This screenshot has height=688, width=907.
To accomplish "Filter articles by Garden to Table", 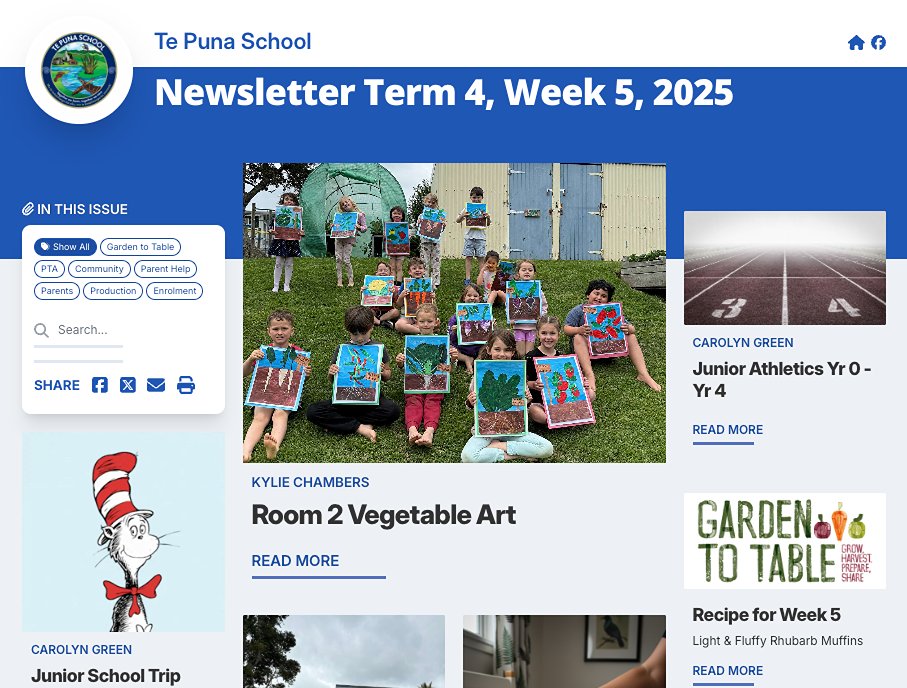I will click(x=140, y=247).
